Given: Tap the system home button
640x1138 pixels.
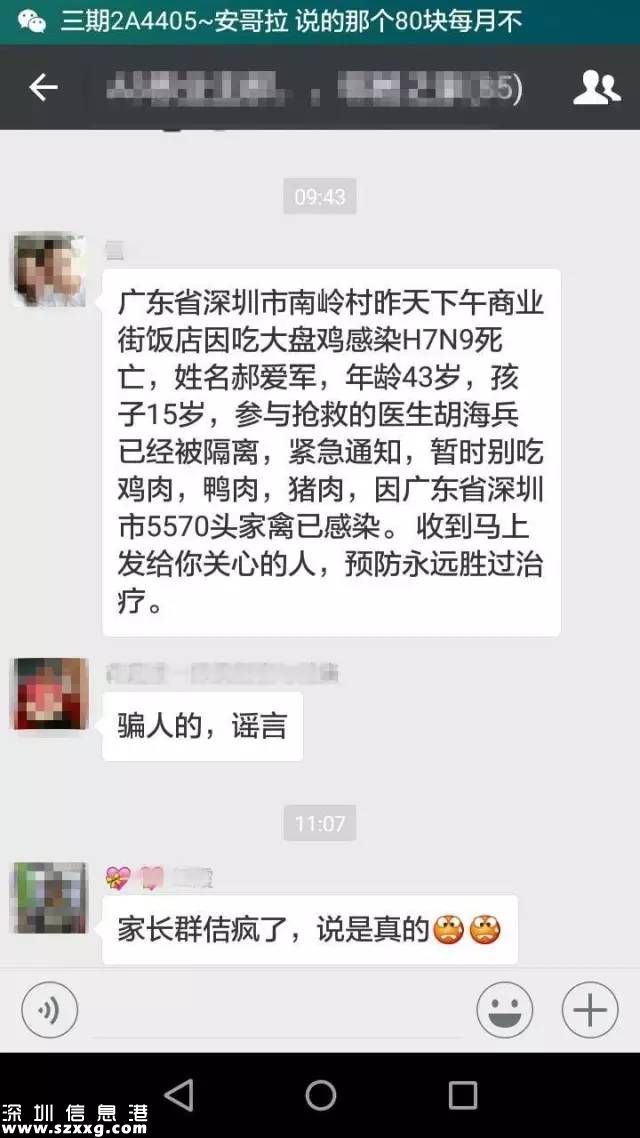Looking at the screenshot, I should 320,1094.
